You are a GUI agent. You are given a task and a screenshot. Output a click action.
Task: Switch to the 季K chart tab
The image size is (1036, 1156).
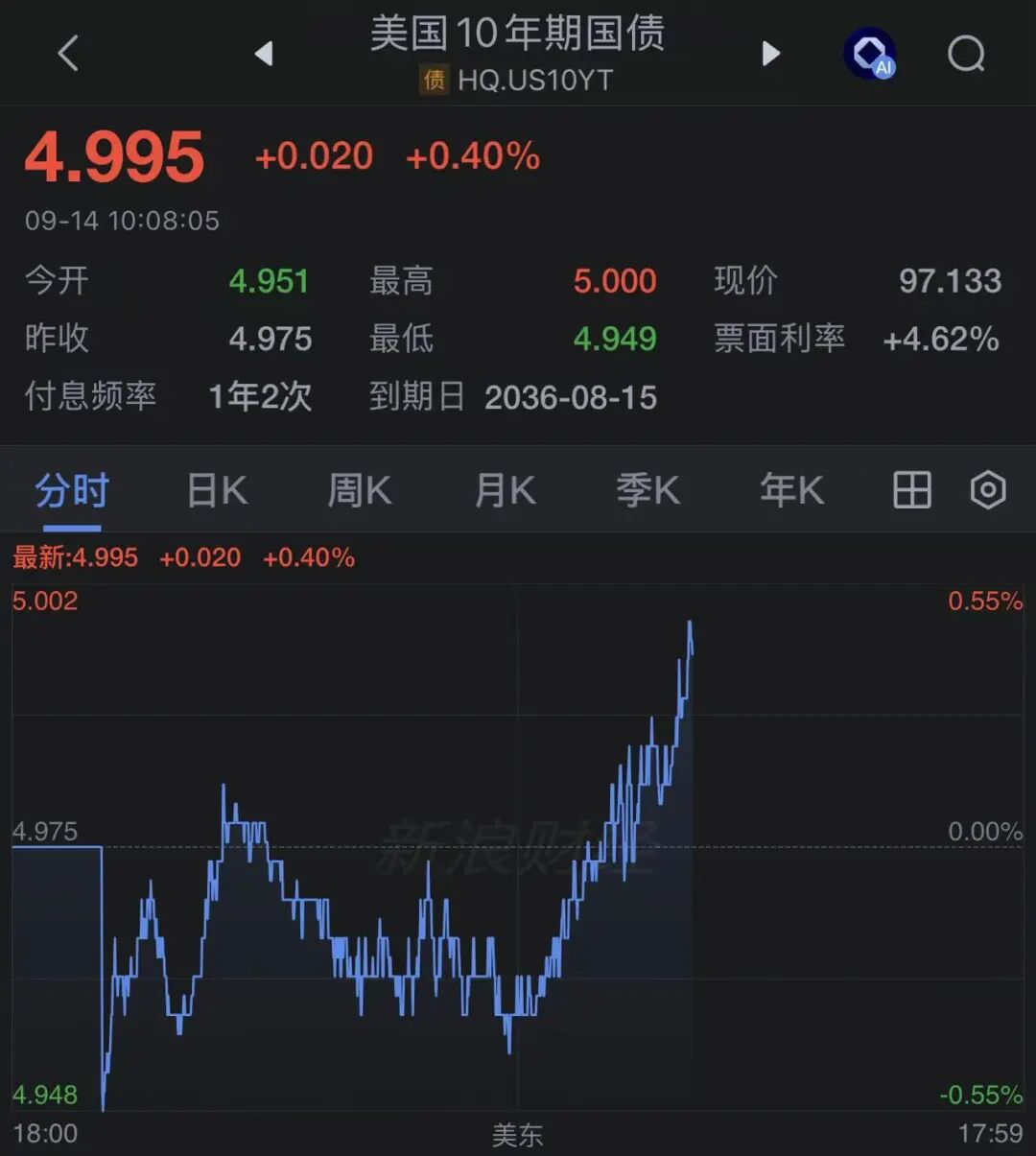point(648,491)
